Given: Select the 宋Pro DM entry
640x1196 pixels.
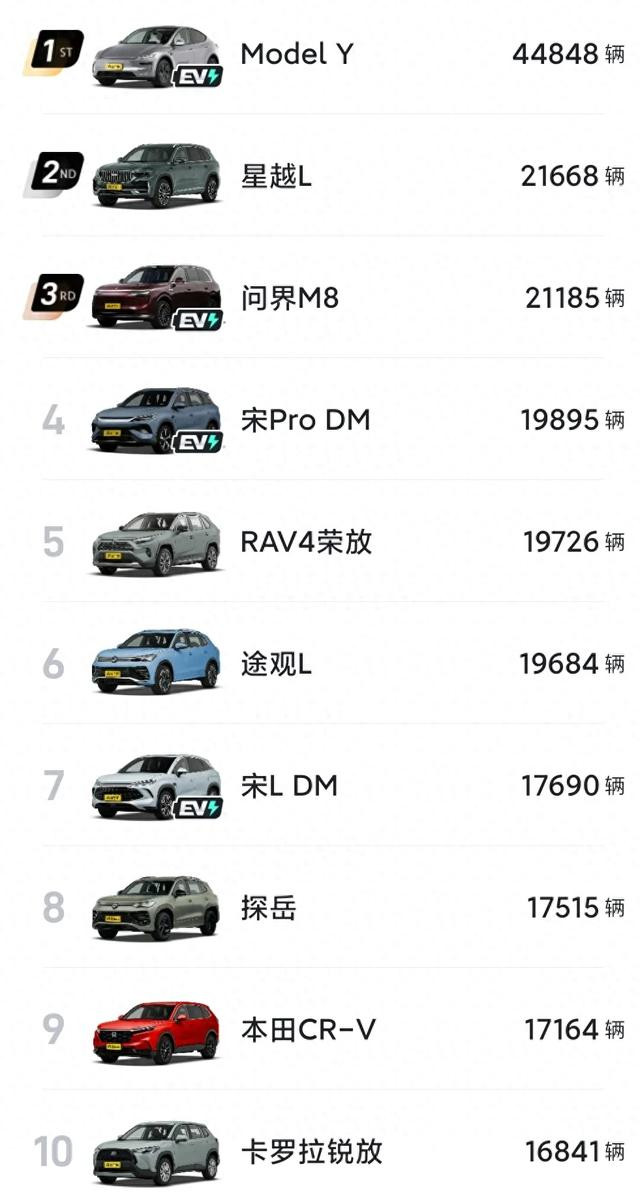Looking at the screenshot, I should pyautogui.click(x=320, y=420).
